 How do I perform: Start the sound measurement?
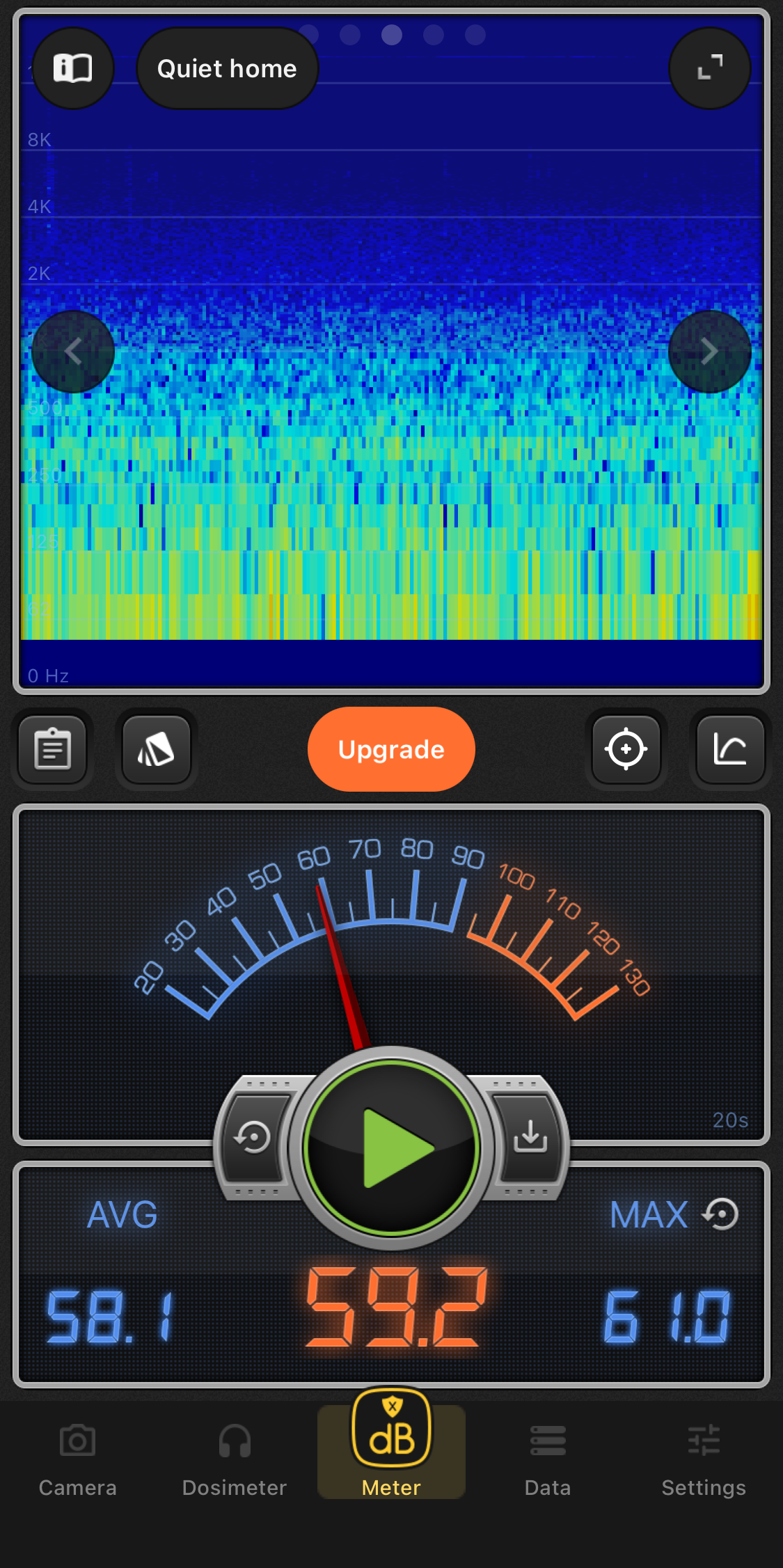(x=391, y=1147)
